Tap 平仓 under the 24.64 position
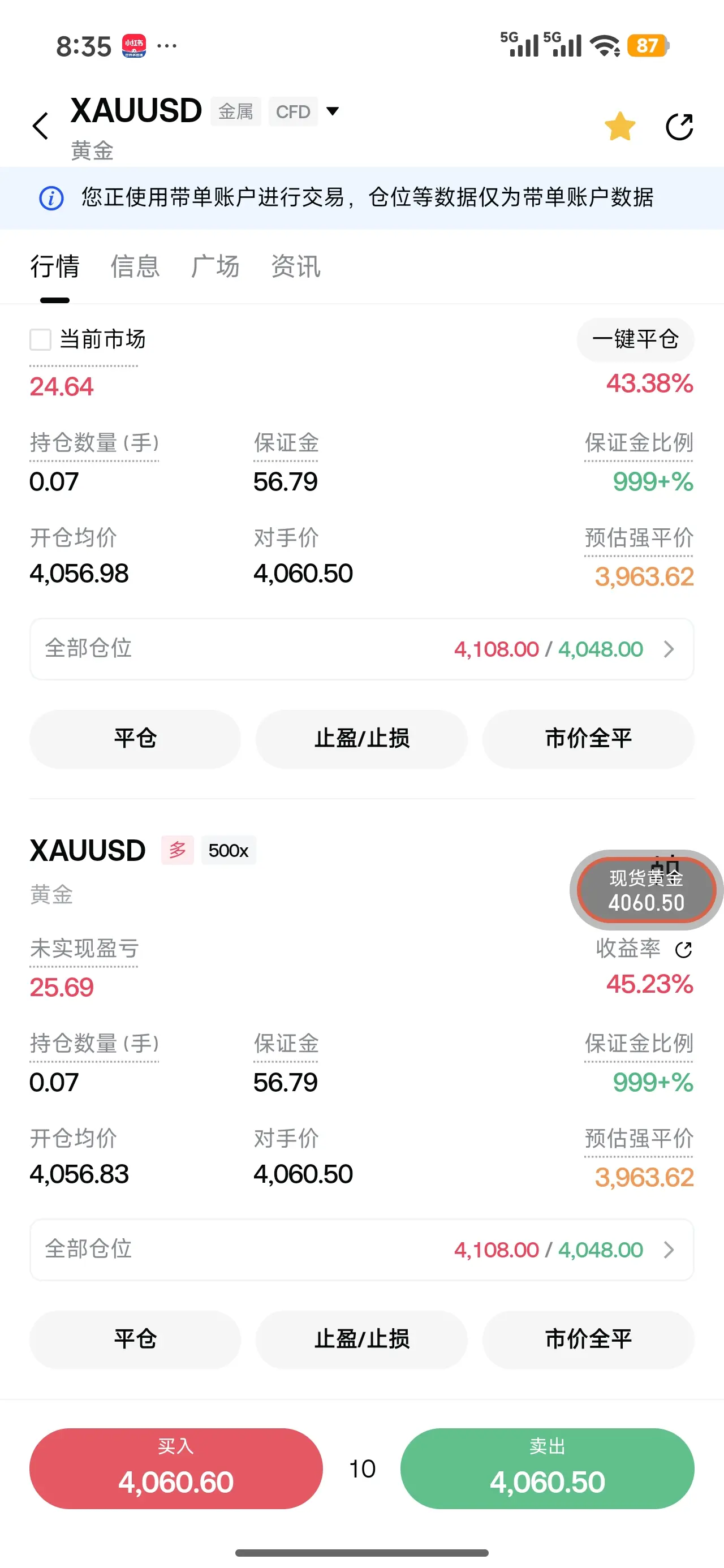 point(135,738)
